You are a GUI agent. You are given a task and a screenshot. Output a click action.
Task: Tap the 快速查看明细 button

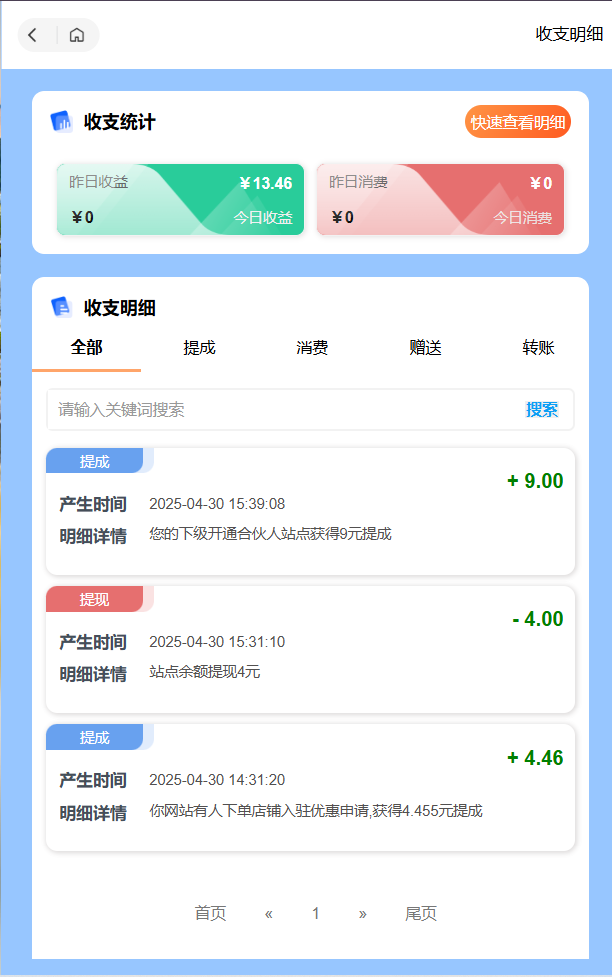[518, 122]
